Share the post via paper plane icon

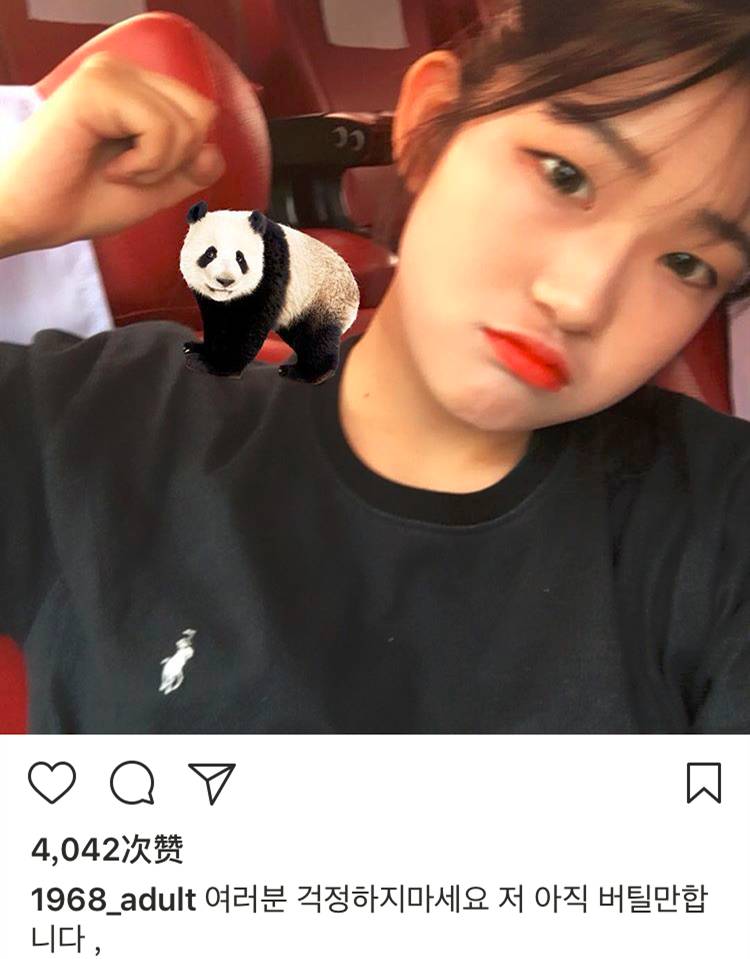(212, 783)
